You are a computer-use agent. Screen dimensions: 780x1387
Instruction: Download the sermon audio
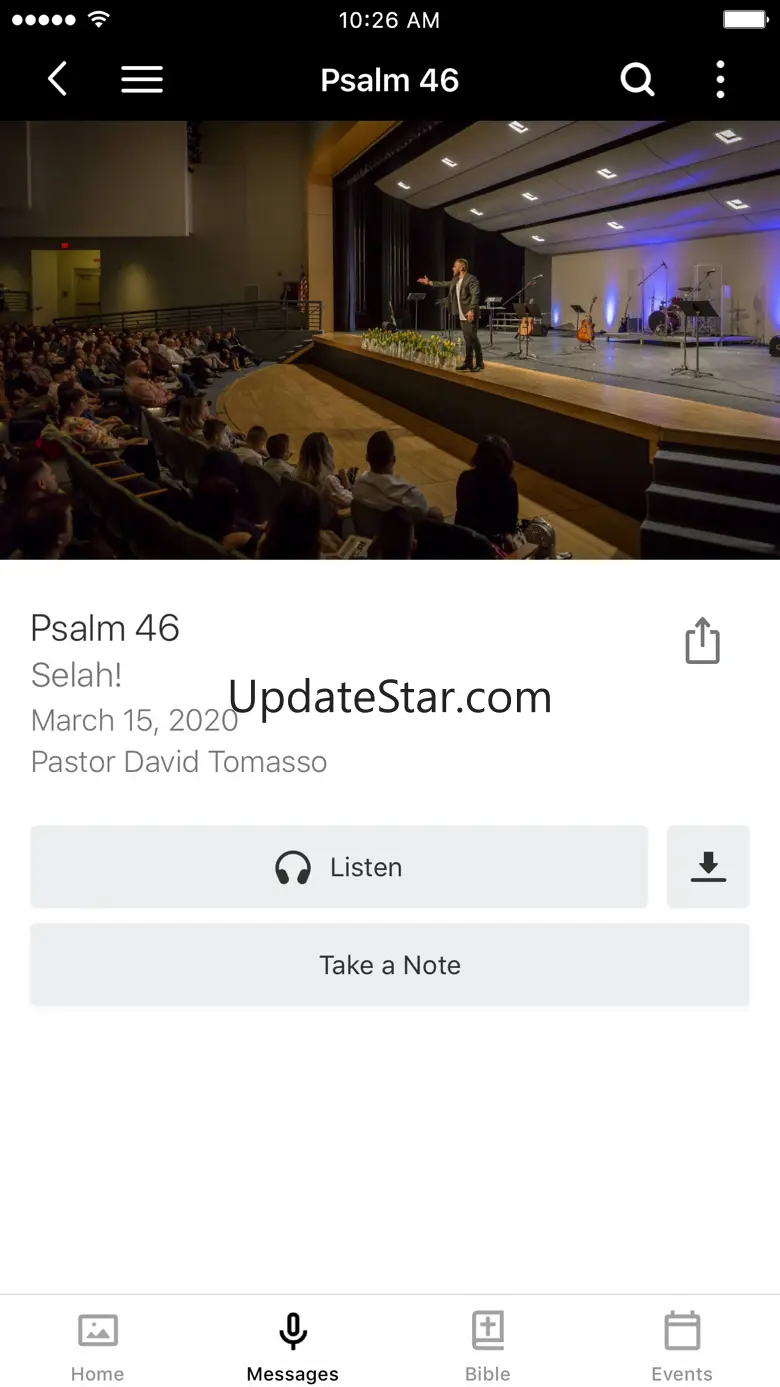(708, 867)
